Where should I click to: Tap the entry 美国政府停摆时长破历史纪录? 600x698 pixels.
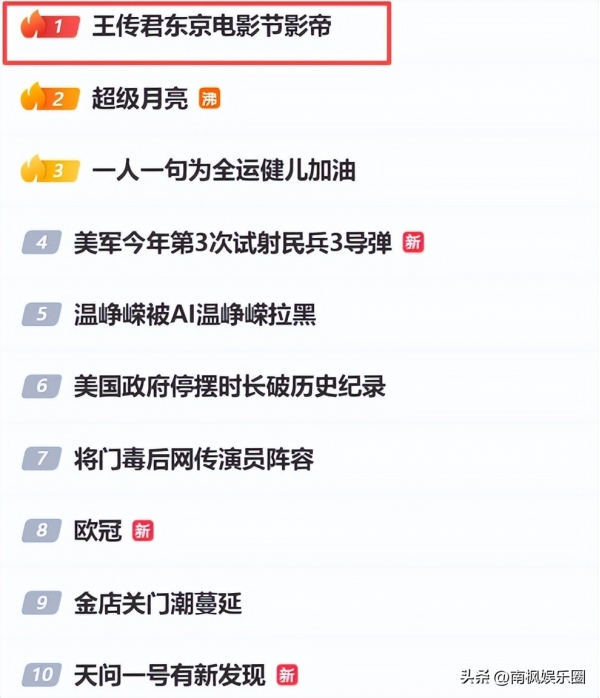(x=230, y=386)
